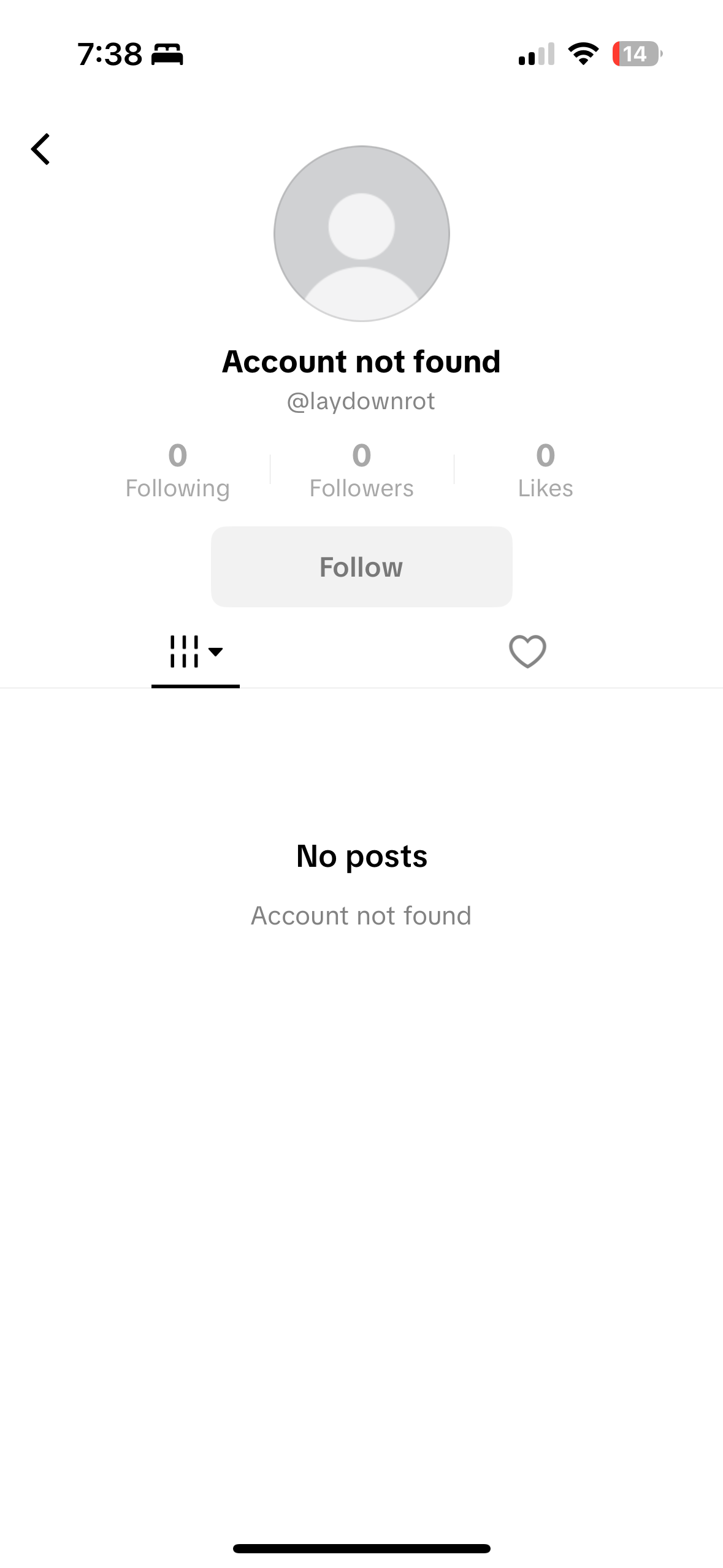This screenshot has height=1568, width=723.
Task: Open the Followers count
Action: pyautogui.click(x=361, y=470)
